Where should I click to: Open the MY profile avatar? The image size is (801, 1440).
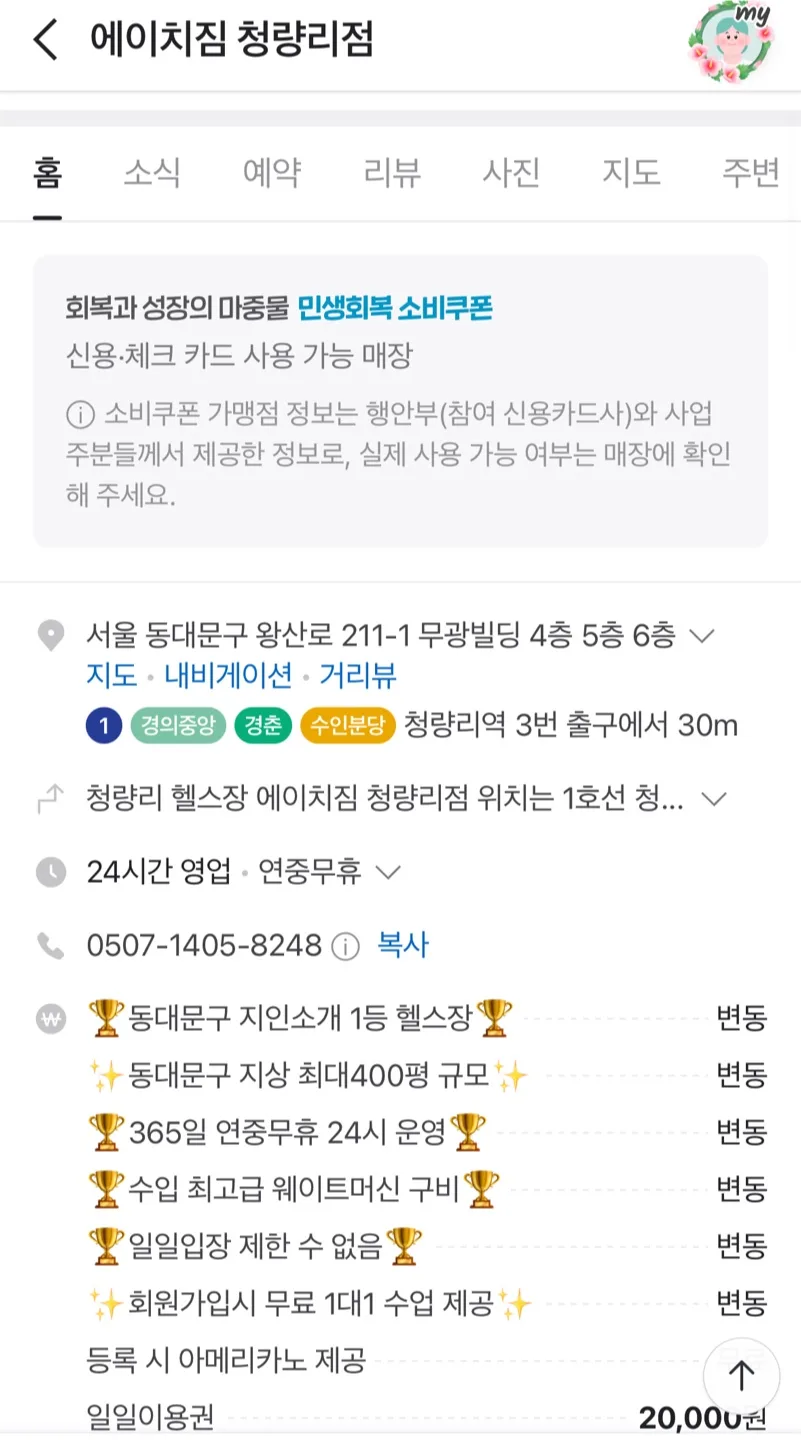pyautogui.click(x=732, y=41)
